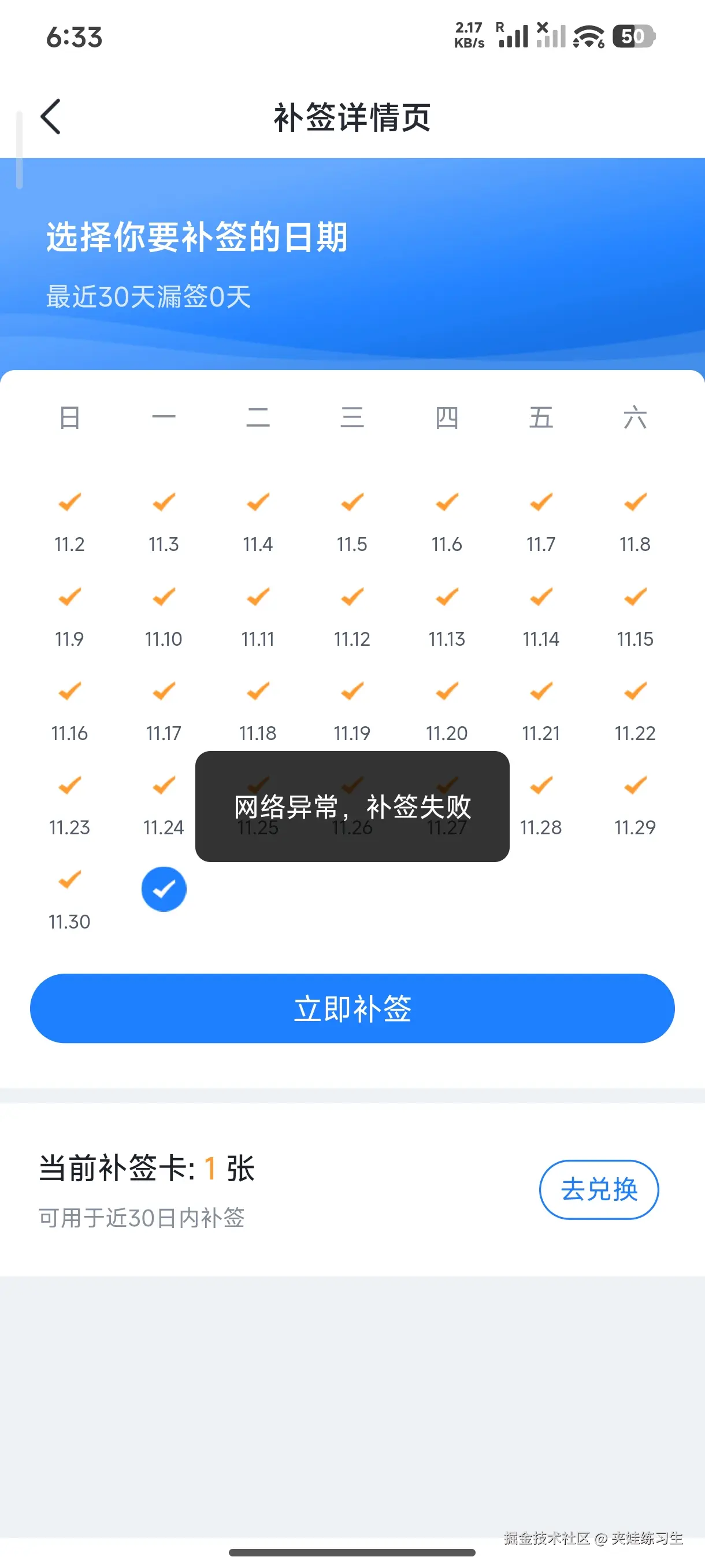Toggle sign-in mark on date 11.23
705x1568 pixels.
[x=69, y=785]
